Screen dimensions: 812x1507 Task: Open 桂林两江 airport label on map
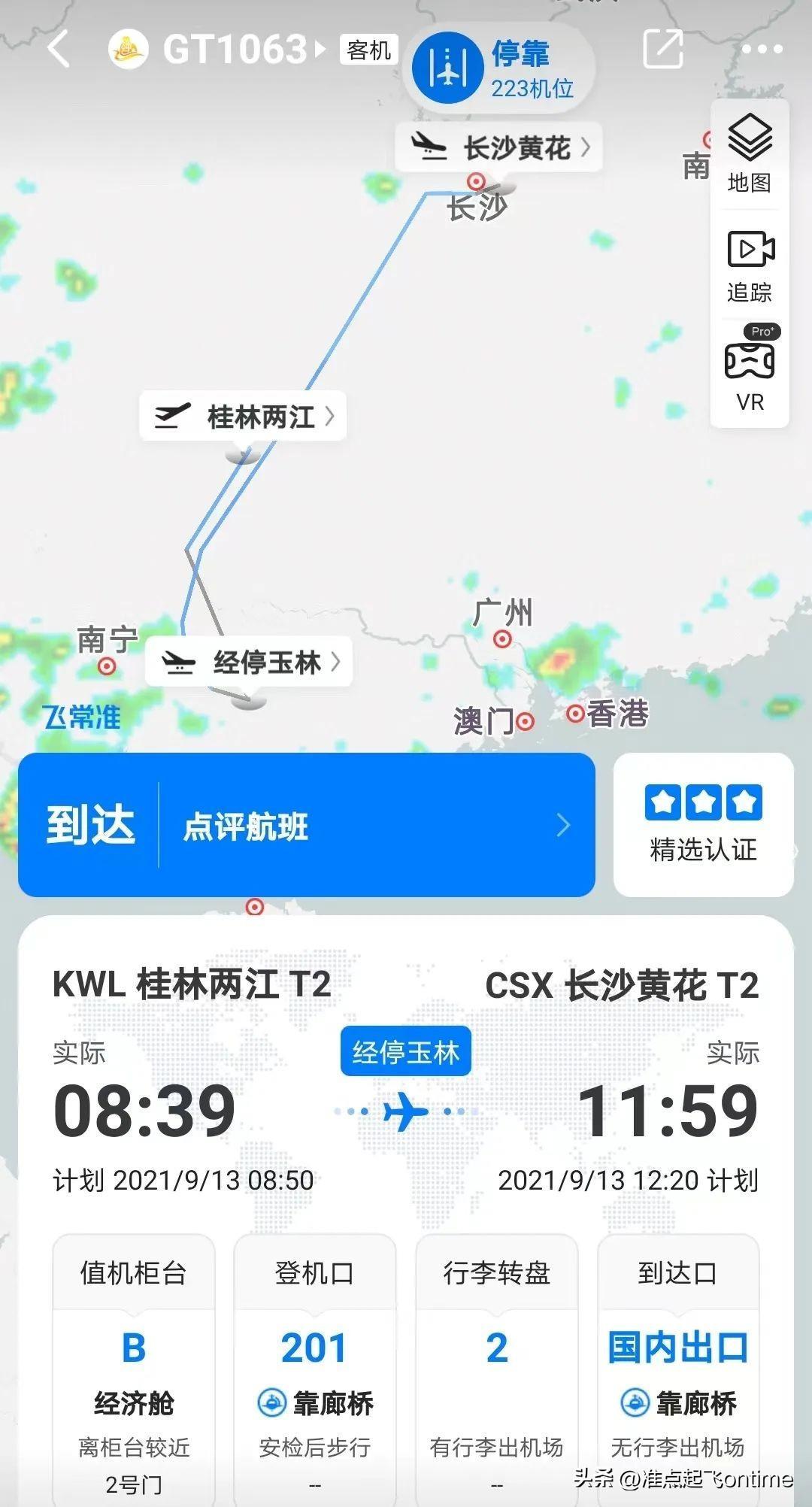tap(244, 416)
